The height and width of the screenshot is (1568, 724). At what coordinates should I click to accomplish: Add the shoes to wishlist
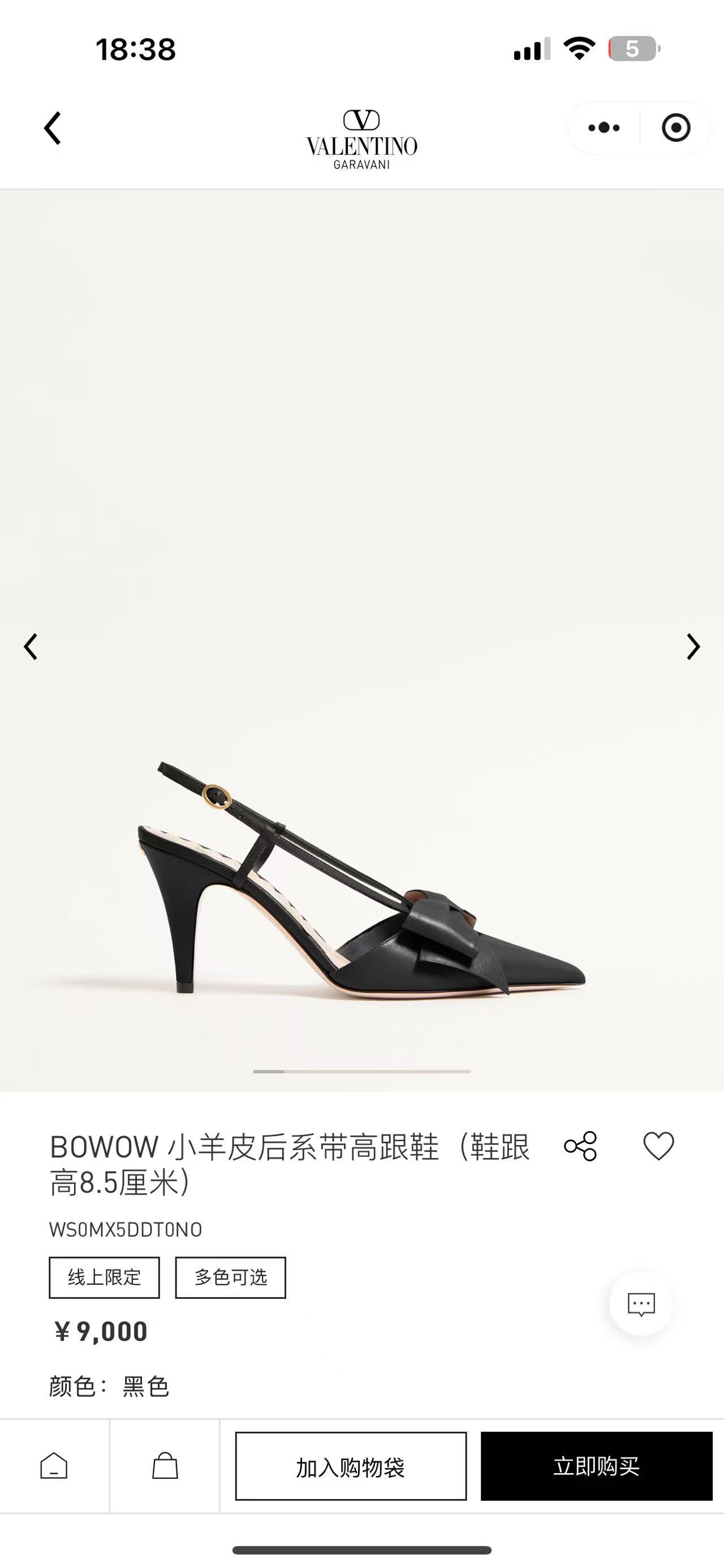(x=659, y=1146)
